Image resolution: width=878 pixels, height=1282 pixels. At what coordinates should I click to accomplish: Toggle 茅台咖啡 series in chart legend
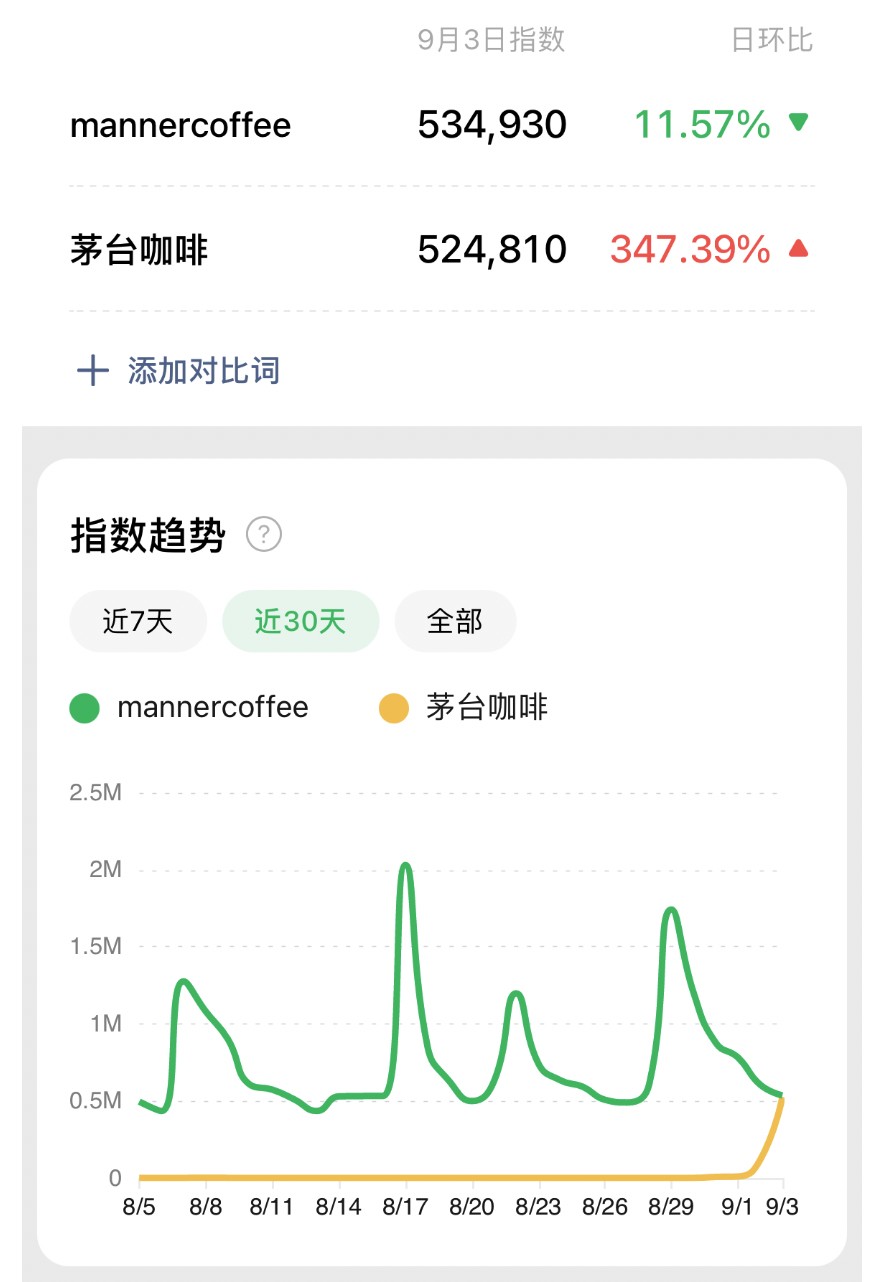[464, 708]
